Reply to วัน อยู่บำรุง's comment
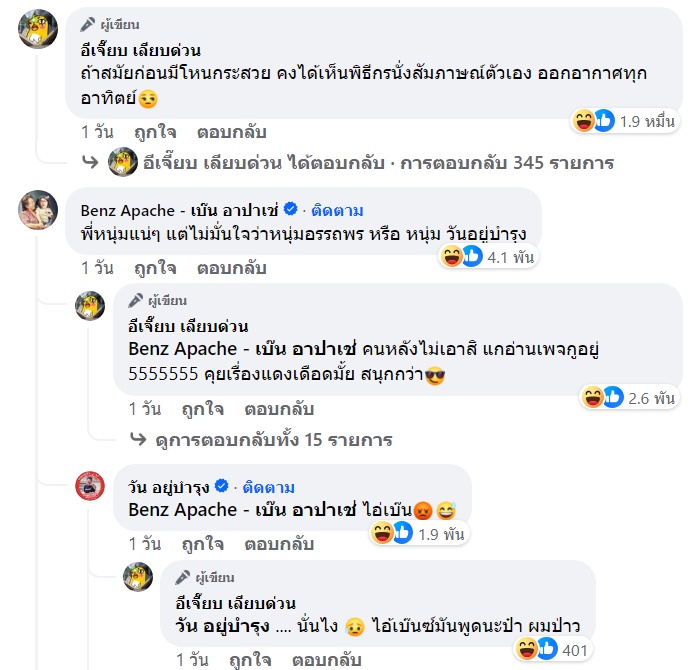This screenshot has height=670, width=697. point(280,545)
